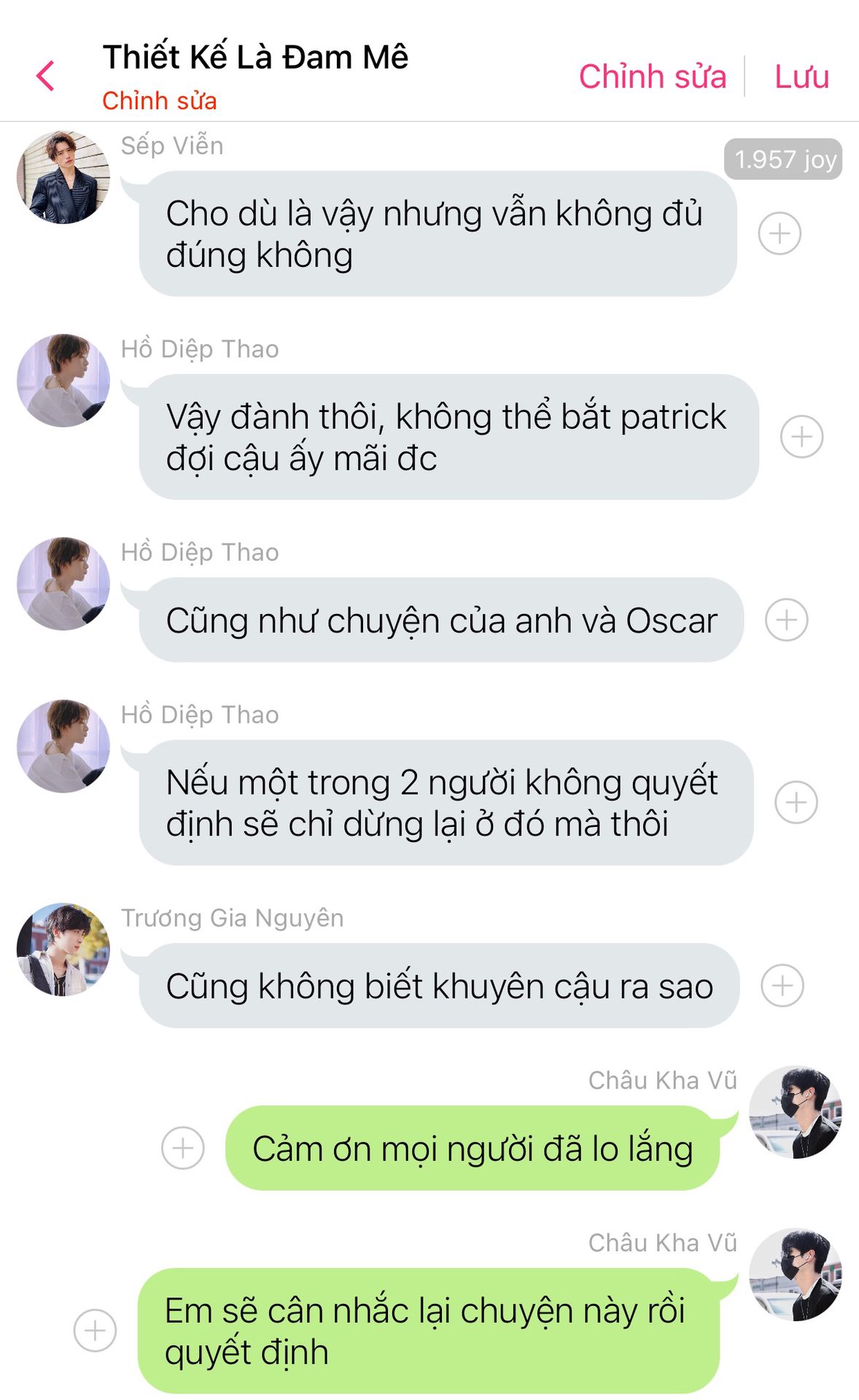Go back using the pink arrow
Screen dimensions: 859x1400
[x=45, y=76]
